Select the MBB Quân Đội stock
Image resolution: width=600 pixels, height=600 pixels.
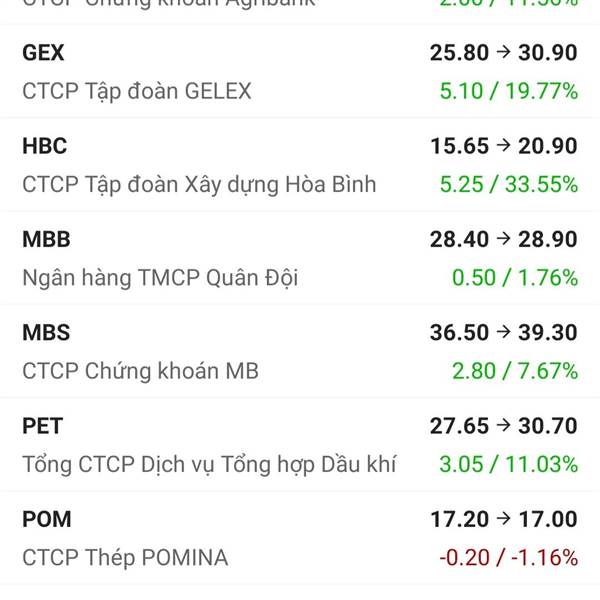[x=300, y=258]
